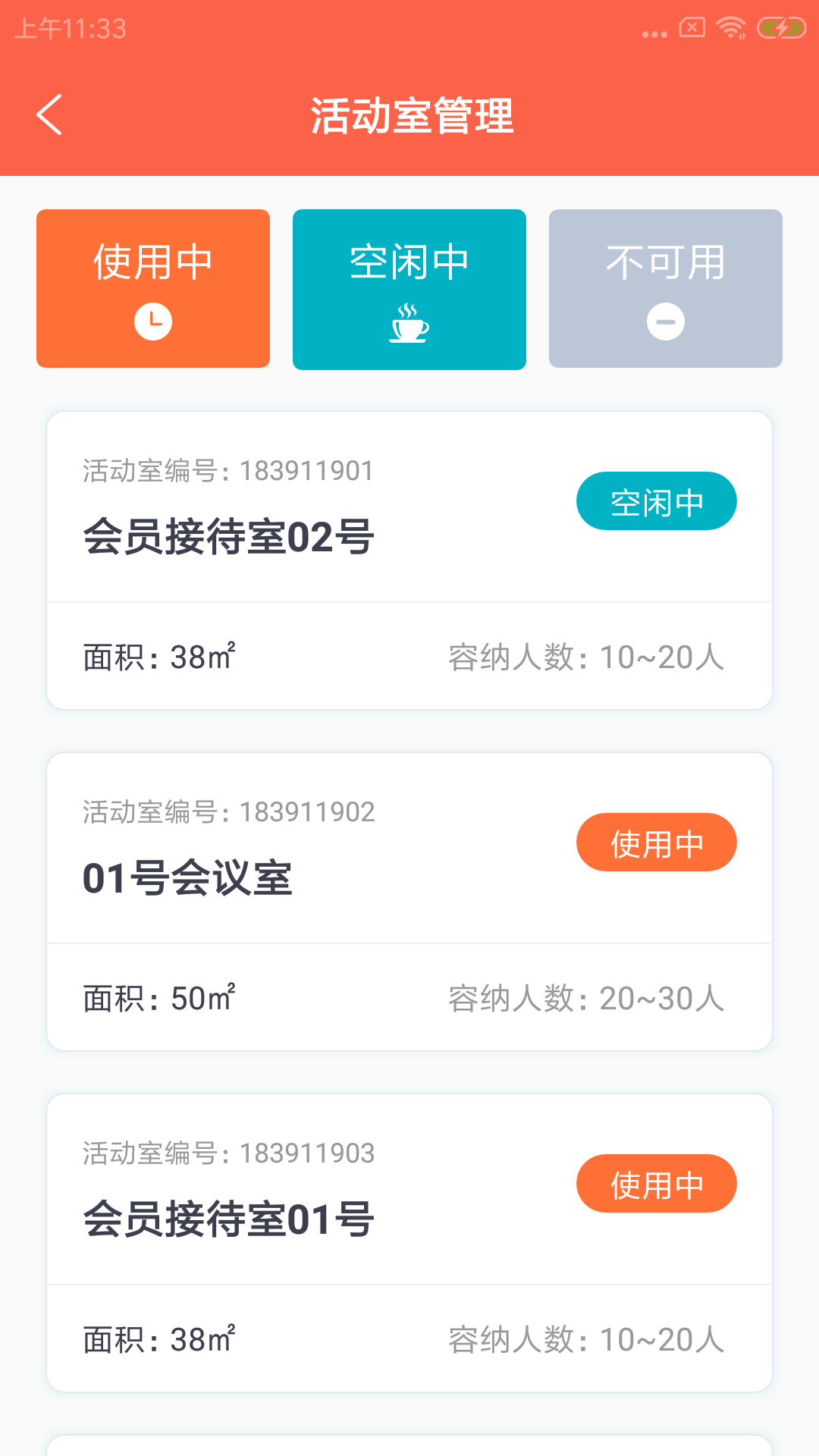Tap the 使用中 badge on 会员接待室01号
This screenshot has height=1456, width=819.
tap(656, 1183)
